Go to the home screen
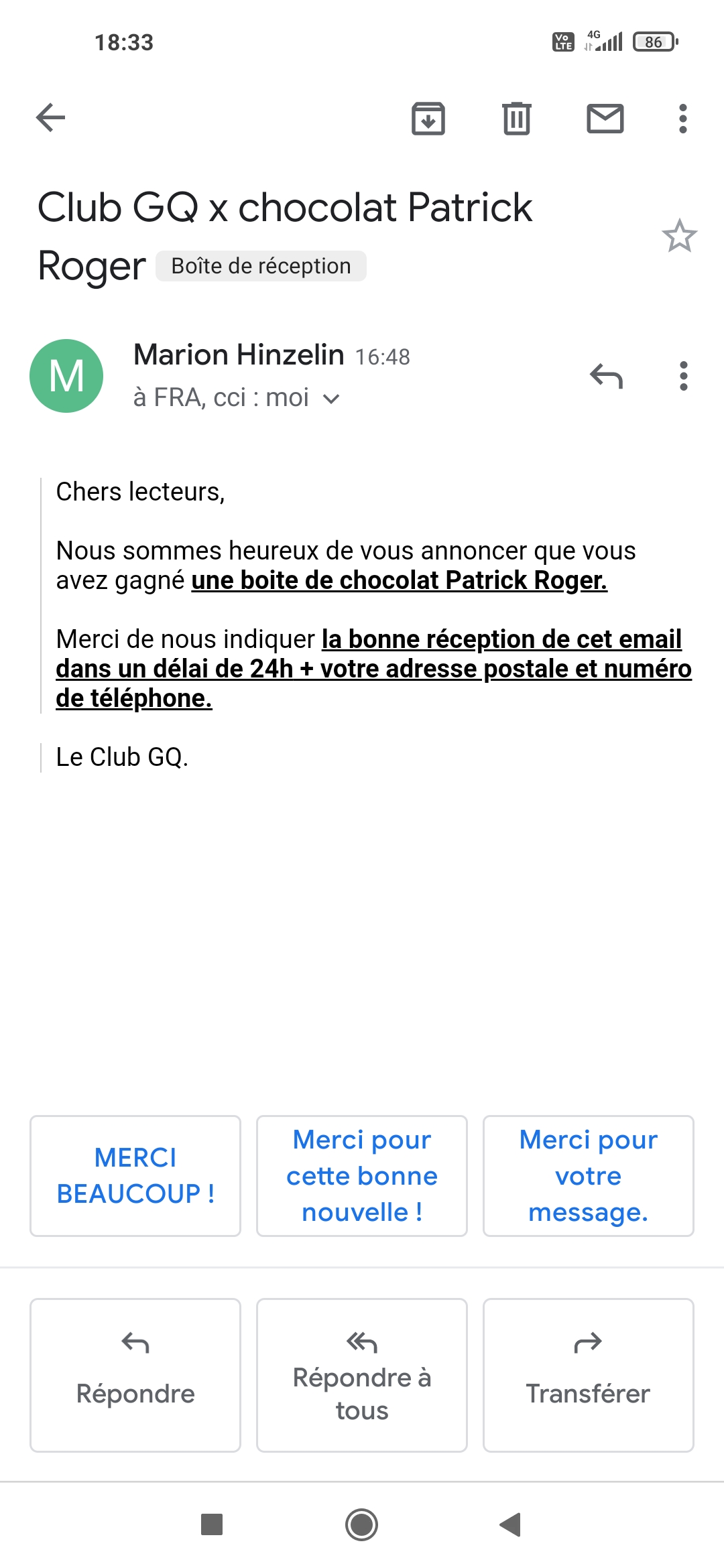 (362, 1524)
